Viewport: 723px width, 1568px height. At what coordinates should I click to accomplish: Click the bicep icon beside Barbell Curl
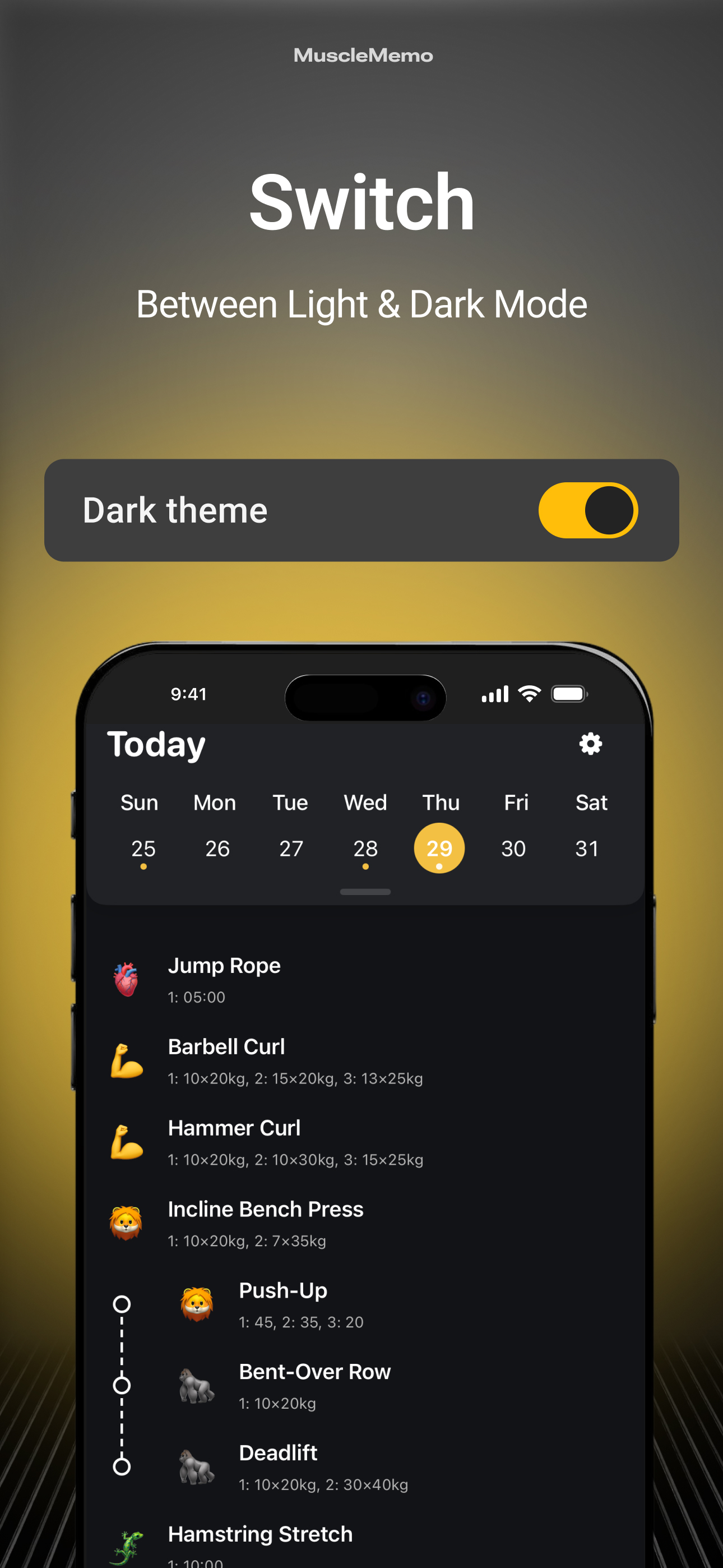(x=127, y=1060)
